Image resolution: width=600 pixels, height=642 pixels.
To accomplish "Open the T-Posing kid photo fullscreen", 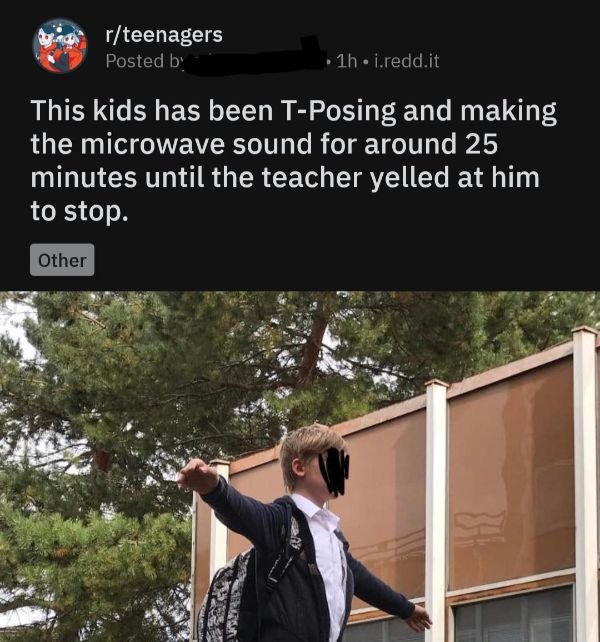I will (300, 466).
